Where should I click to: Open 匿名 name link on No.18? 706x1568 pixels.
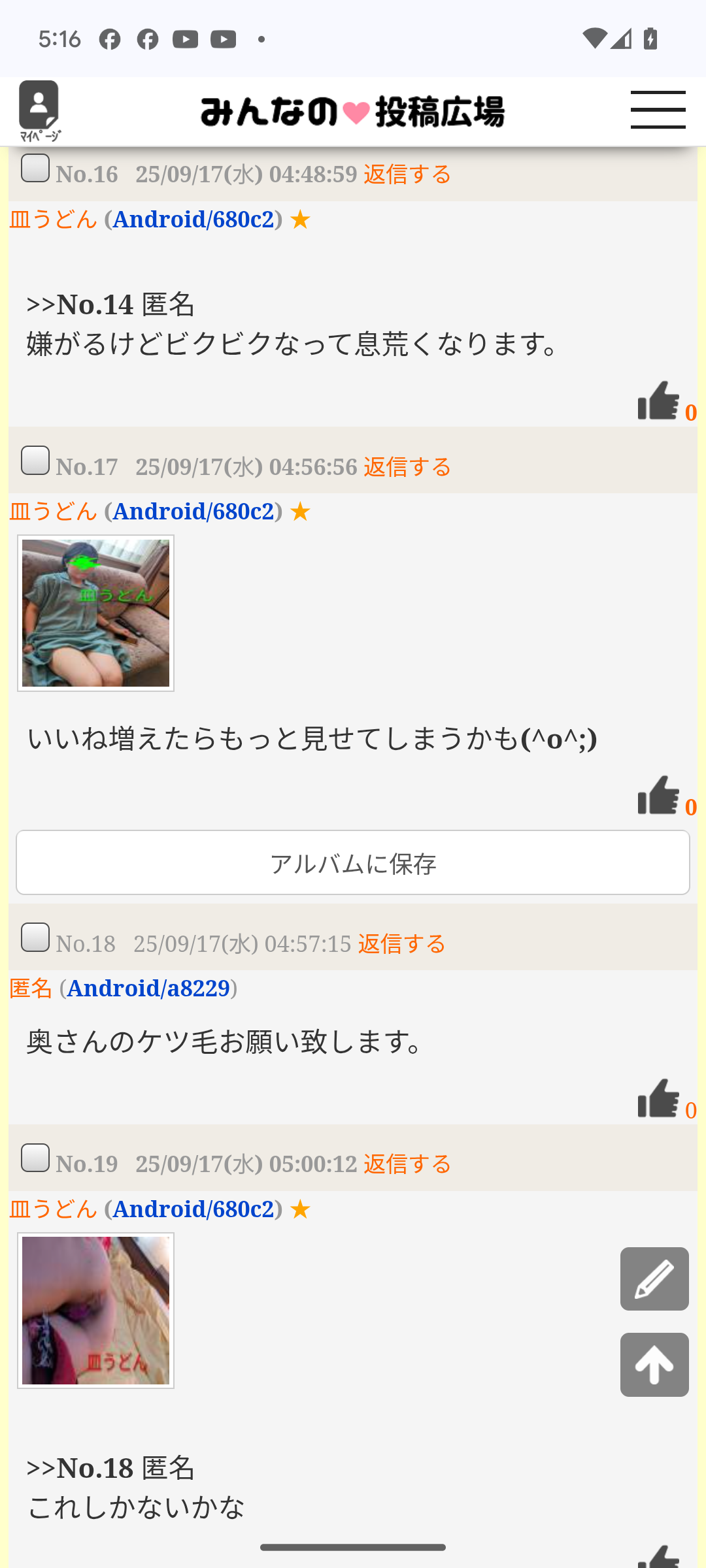click(x=31, y=988)
